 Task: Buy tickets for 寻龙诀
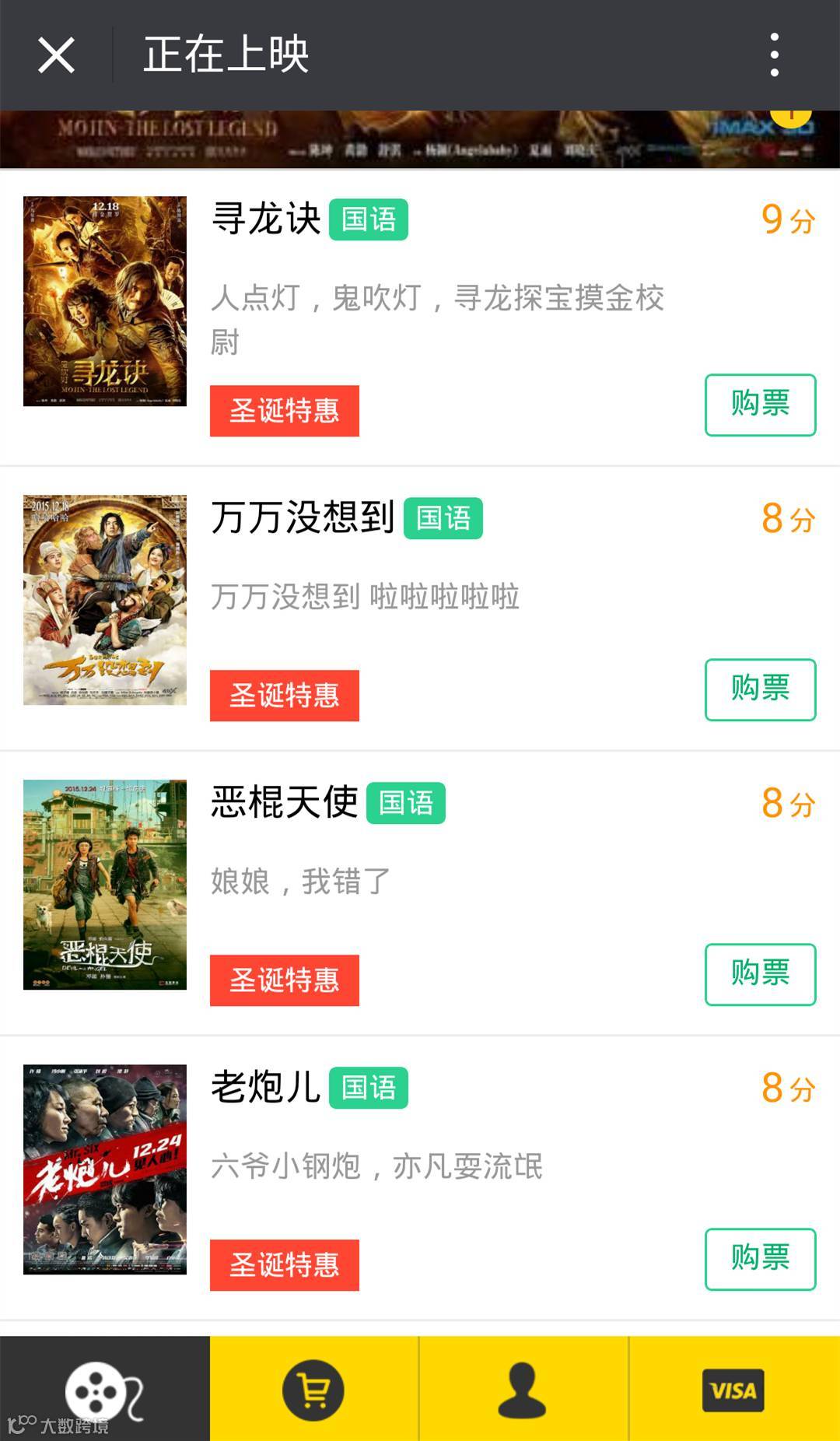760,405
